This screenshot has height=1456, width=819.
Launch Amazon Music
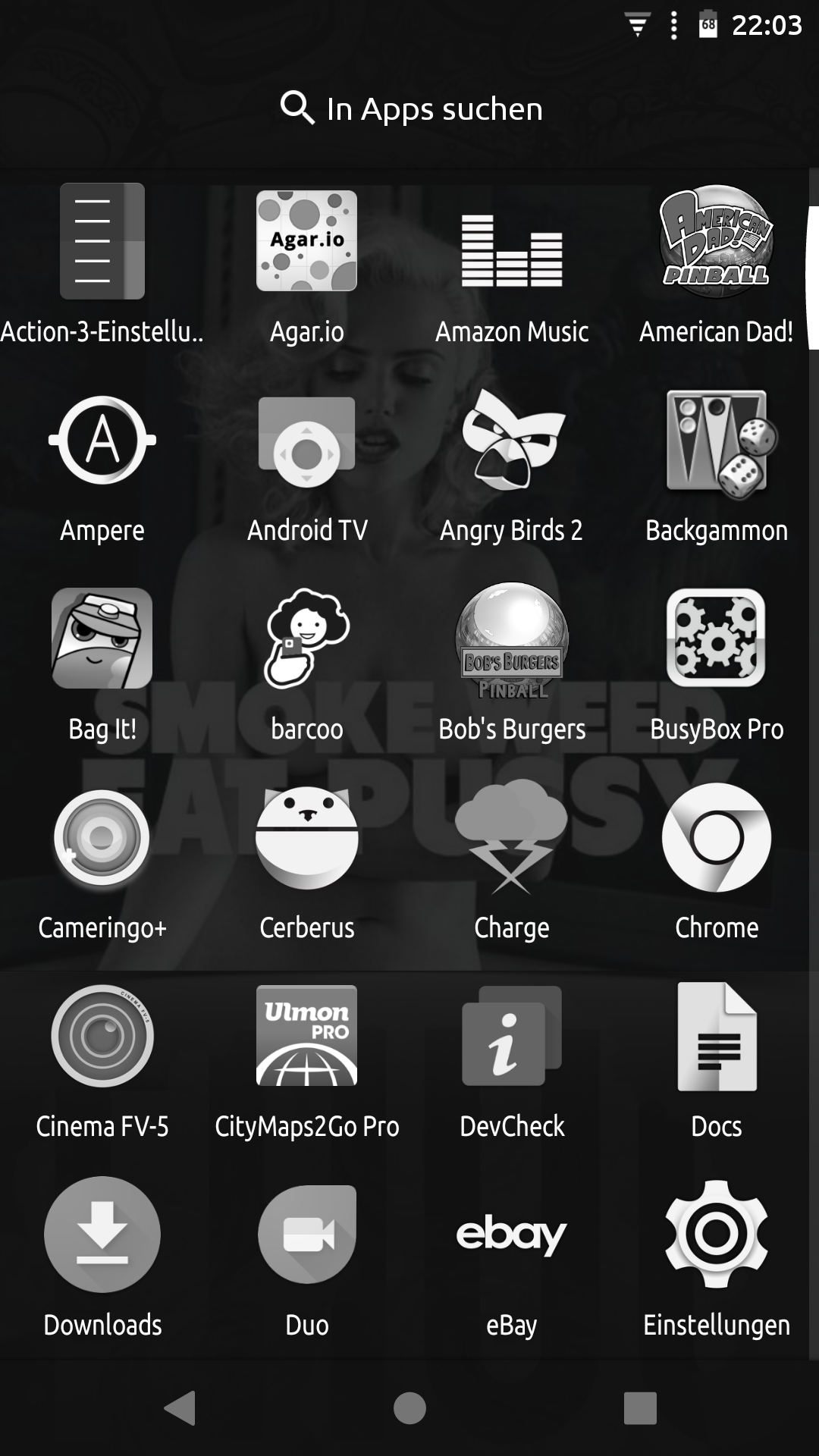(512, 250)
